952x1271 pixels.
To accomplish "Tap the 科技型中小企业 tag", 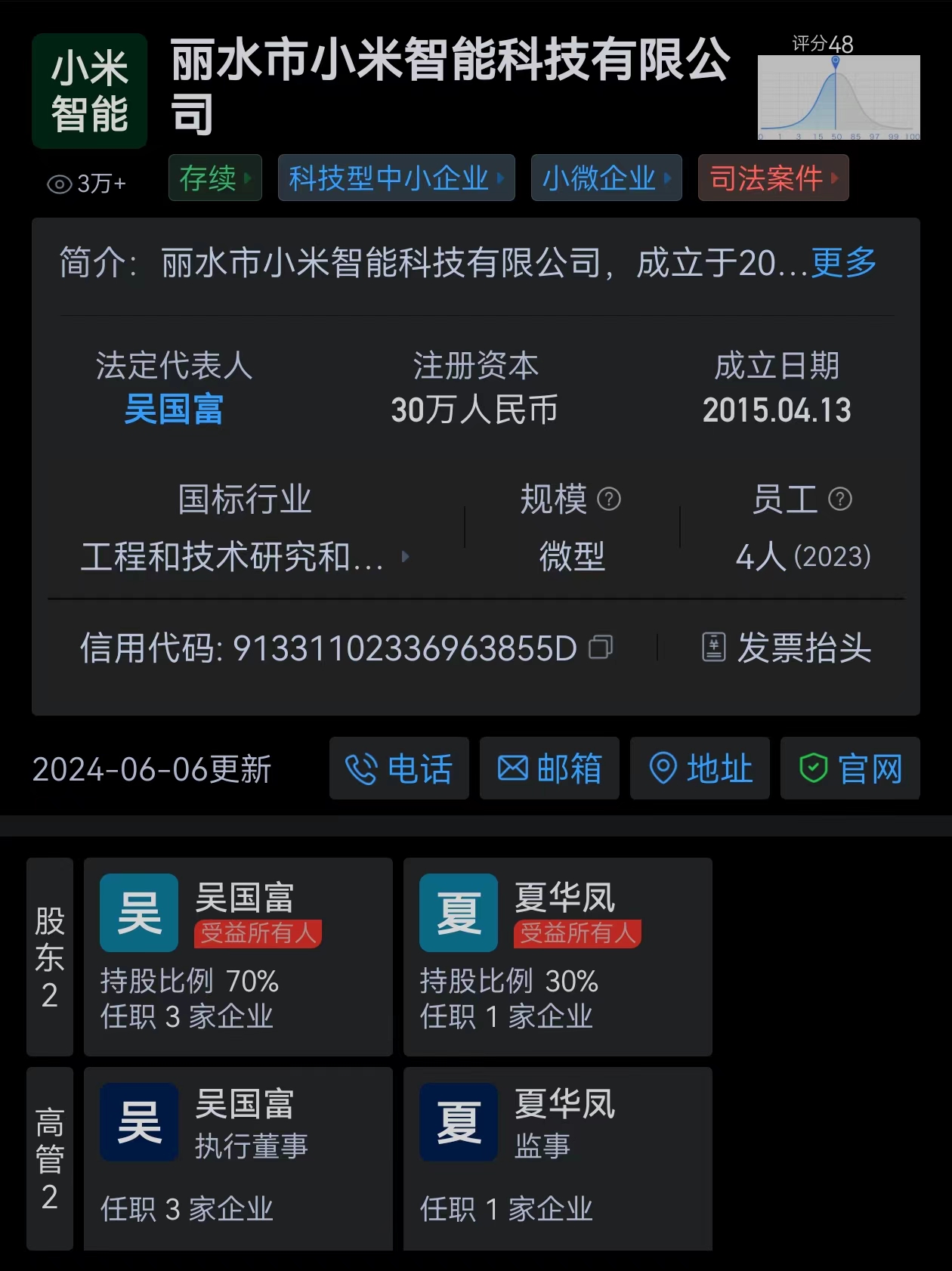I will coord(396,178).
